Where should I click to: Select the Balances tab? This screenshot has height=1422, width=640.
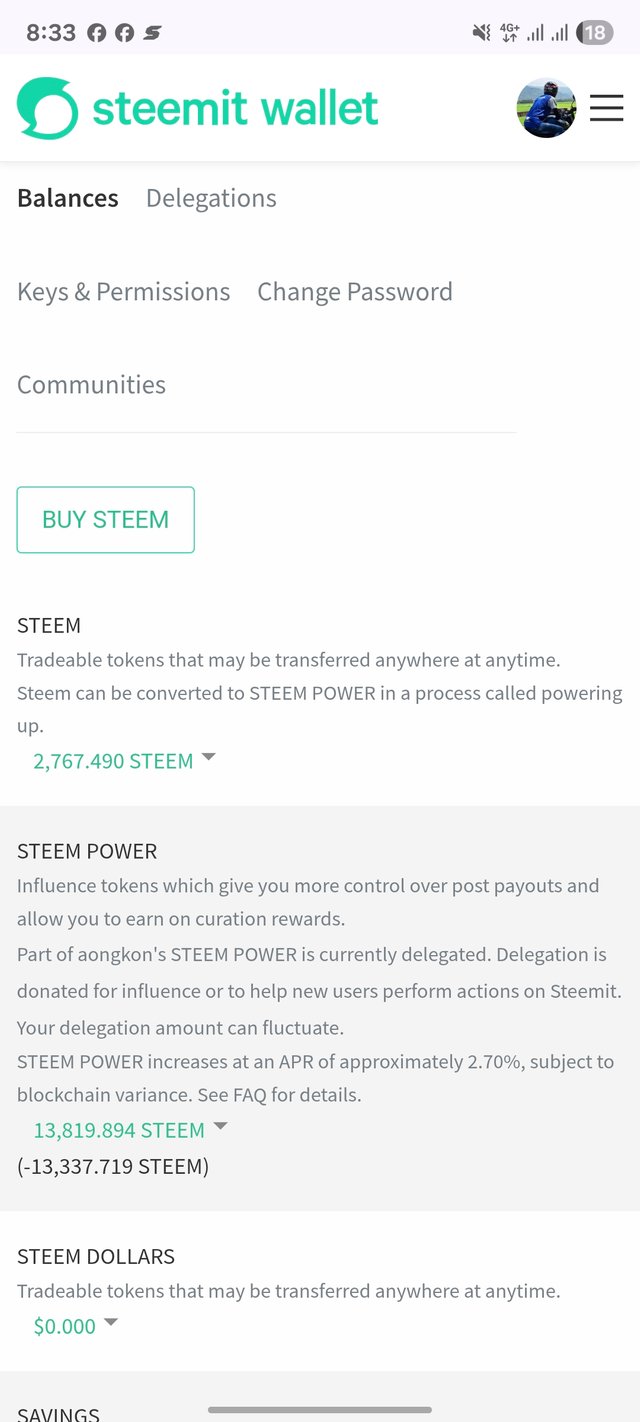point(68,198)
